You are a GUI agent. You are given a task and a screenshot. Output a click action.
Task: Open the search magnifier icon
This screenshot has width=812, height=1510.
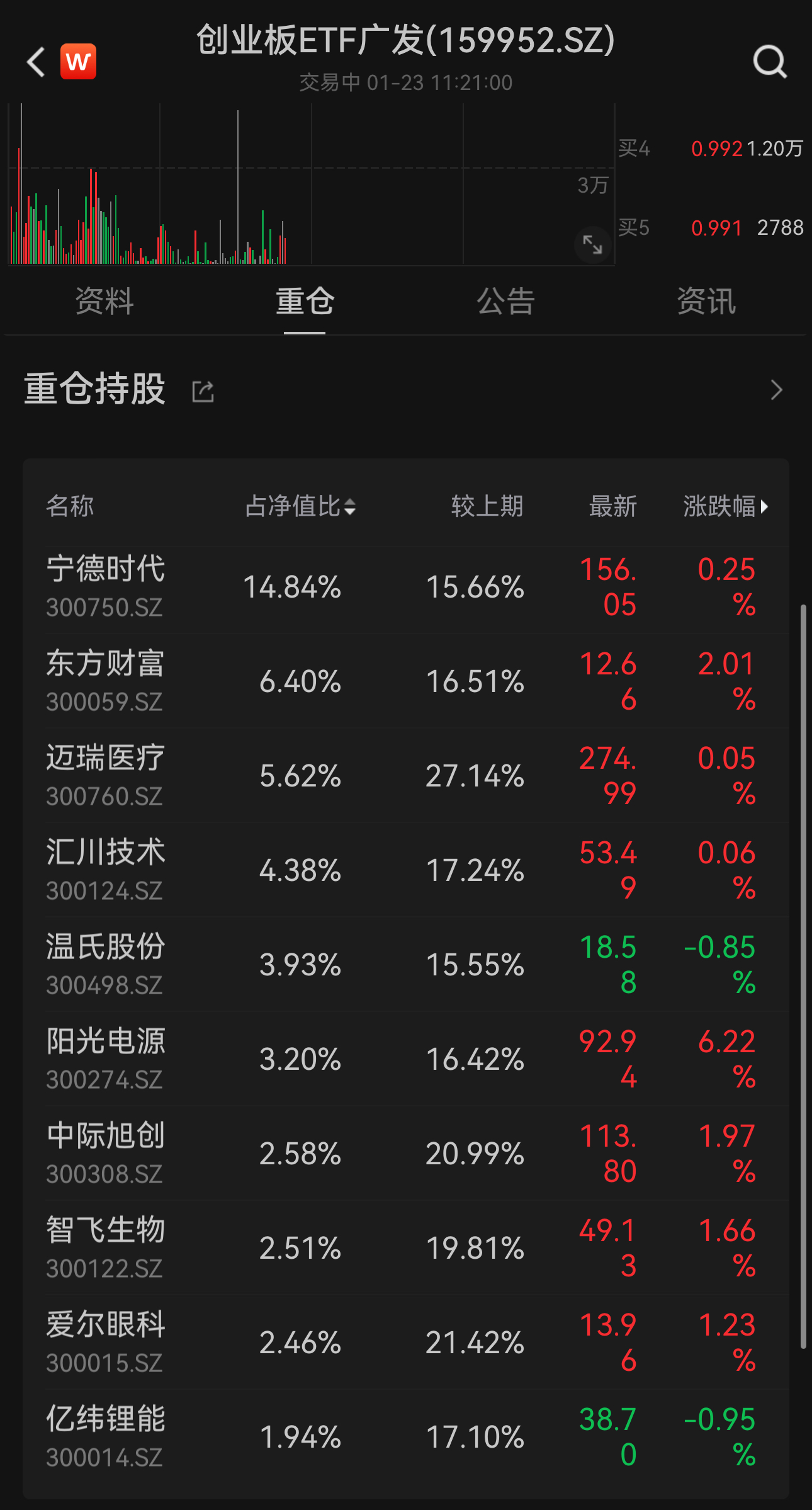(770, 62)
